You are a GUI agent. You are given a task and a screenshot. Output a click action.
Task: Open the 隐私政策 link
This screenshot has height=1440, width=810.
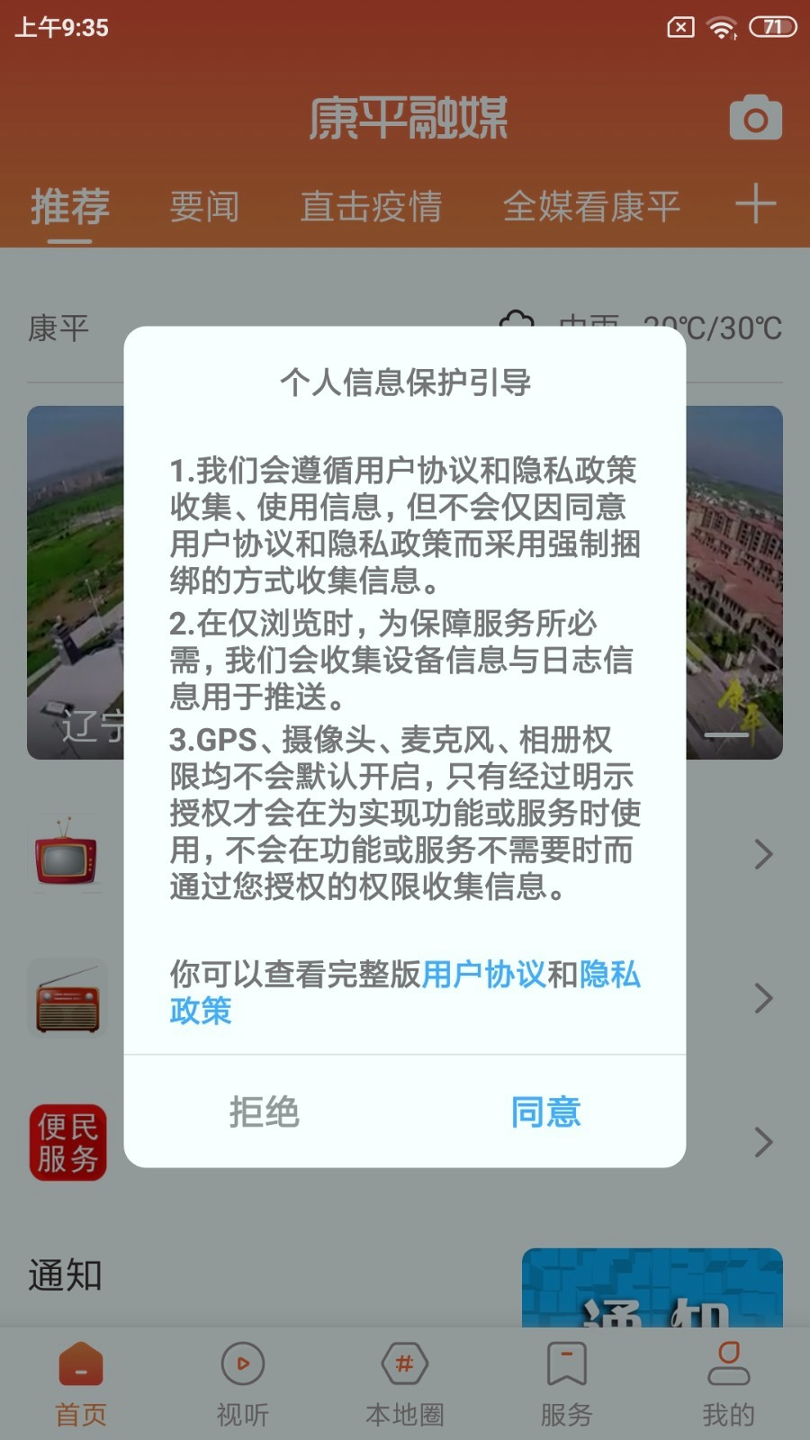coord(610,974)
